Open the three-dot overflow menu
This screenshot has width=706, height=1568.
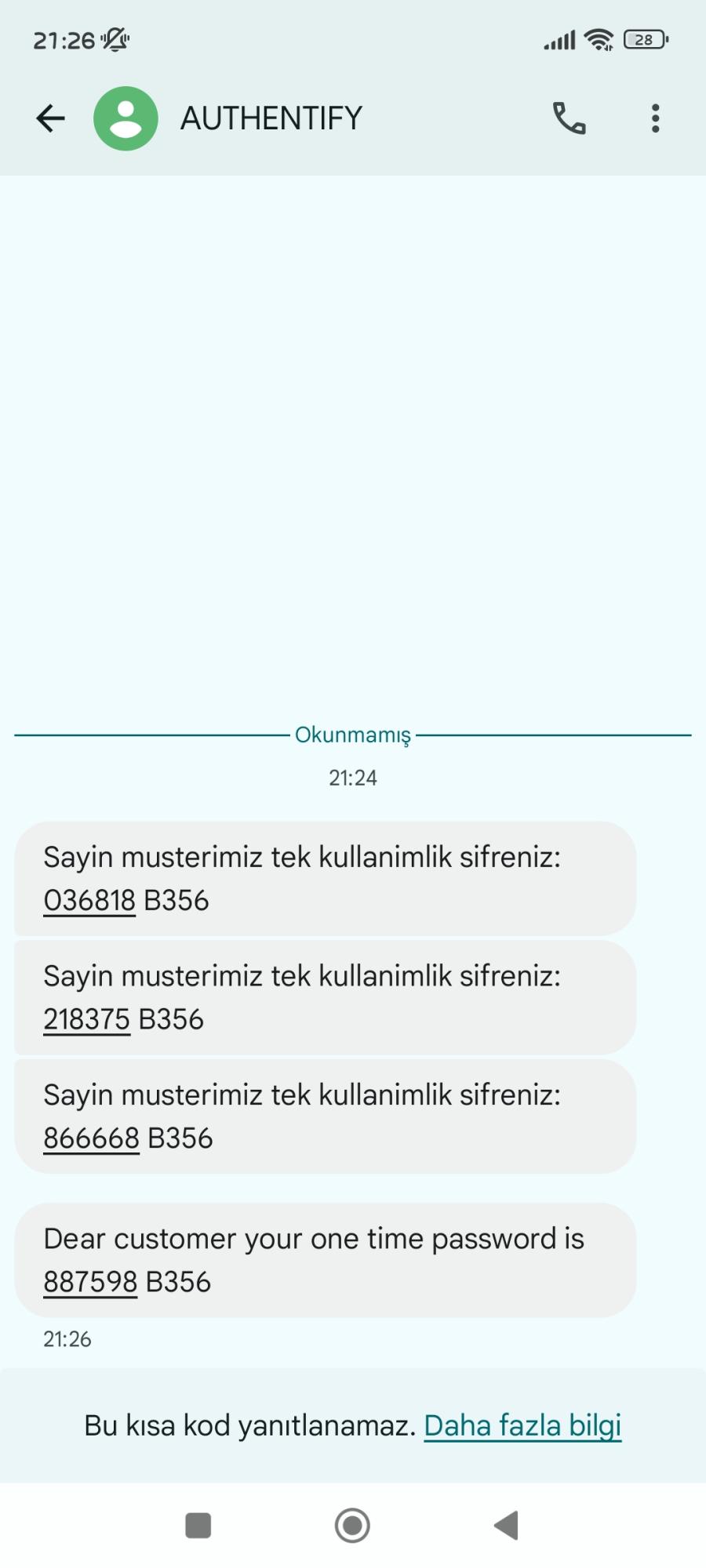[x=654, y=118]
